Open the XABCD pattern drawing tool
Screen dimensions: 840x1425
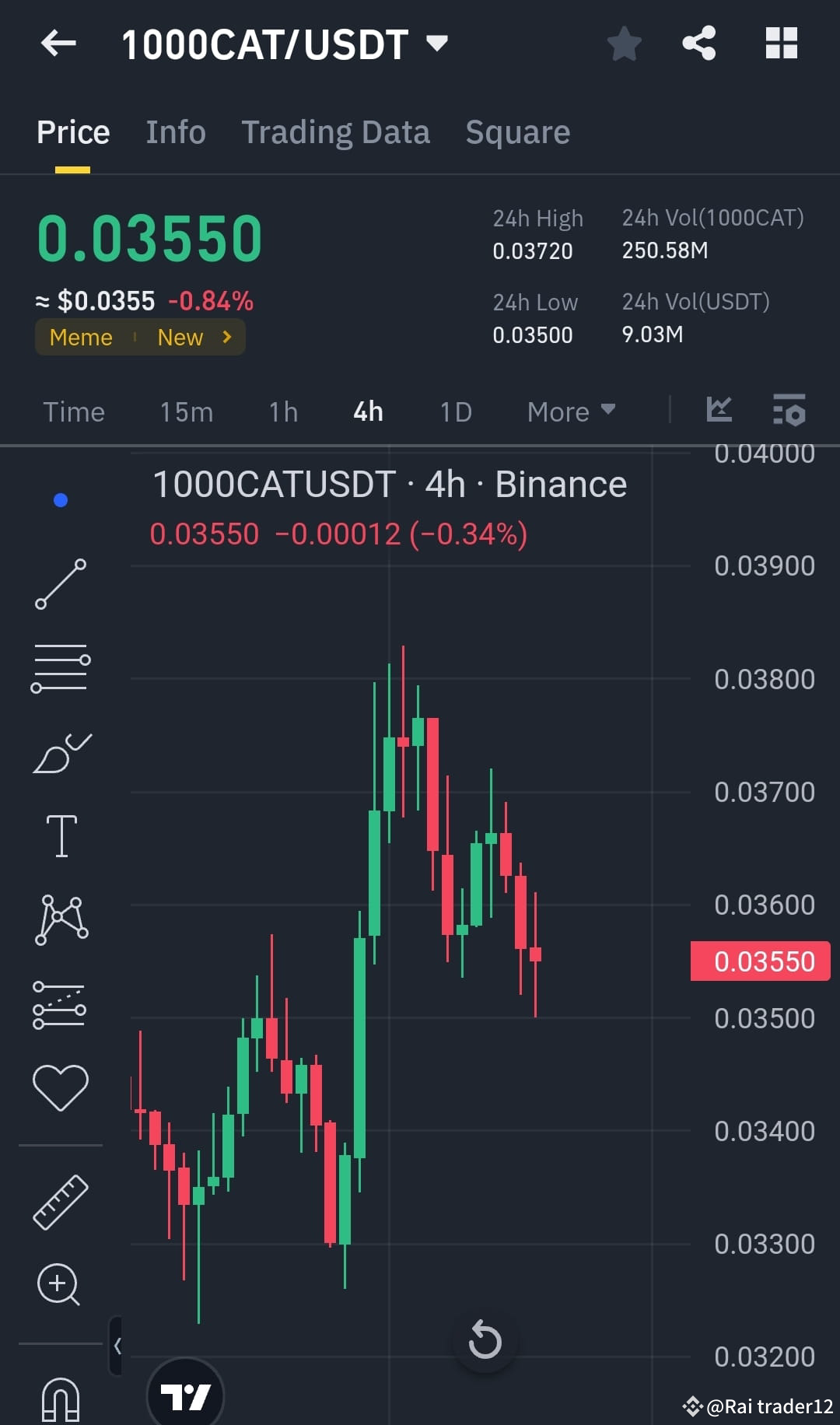point(61,918)
